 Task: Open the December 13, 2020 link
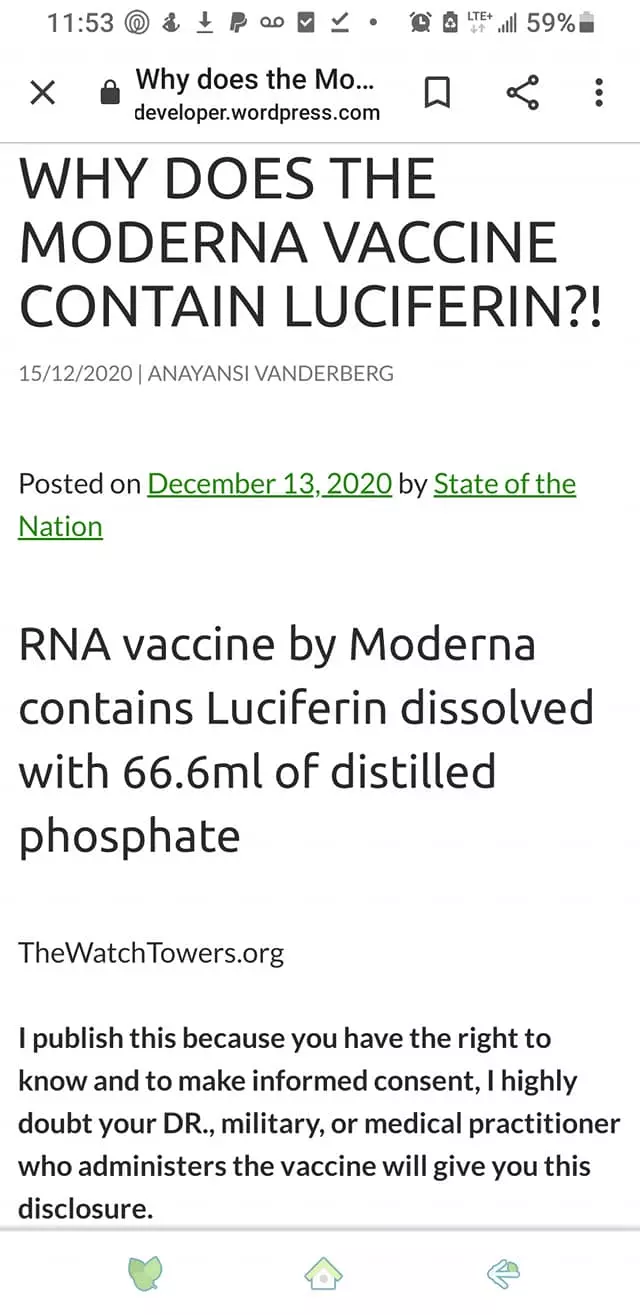pyautogui.click(x=269, y=484)
